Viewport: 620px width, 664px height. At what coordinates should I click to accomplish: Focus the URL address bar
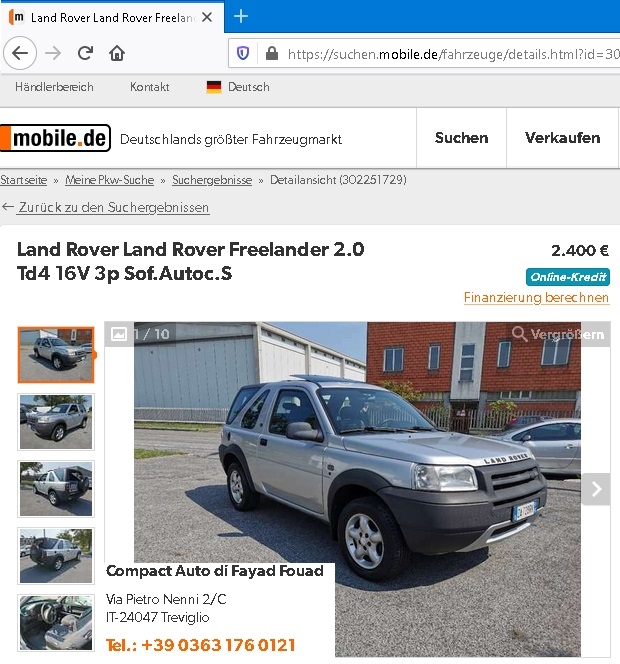(x=440, y=54)
